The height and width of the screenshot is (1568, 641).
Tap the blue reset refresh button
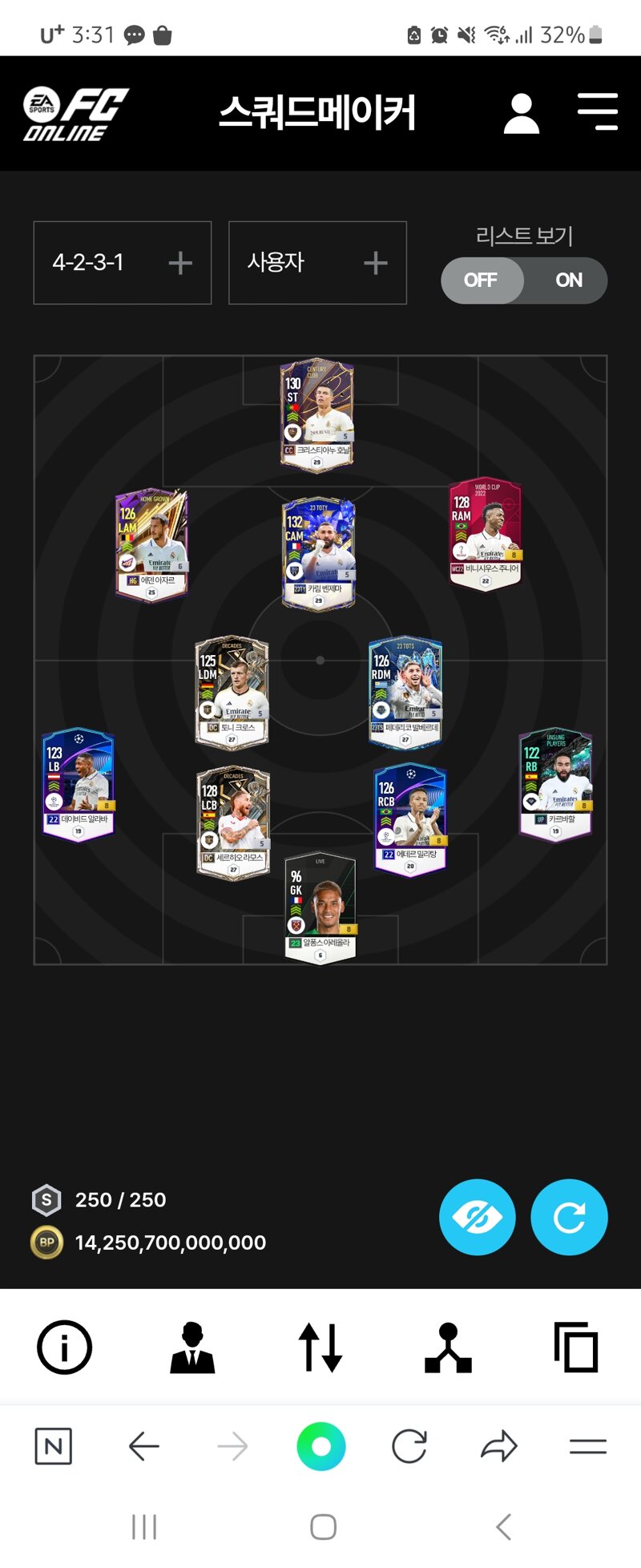pyautogui.click(x=569, y=1217)
